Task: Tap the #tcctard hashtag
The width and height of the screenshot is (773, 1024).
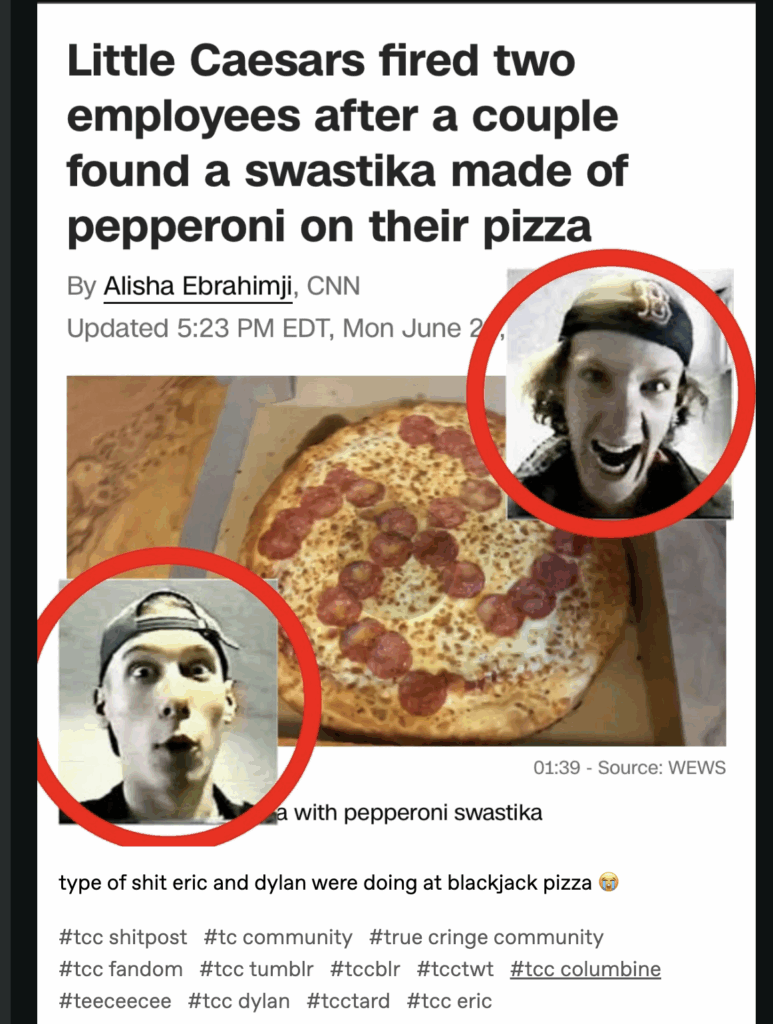Action: pyautogui.click(x=348, y=1001)
